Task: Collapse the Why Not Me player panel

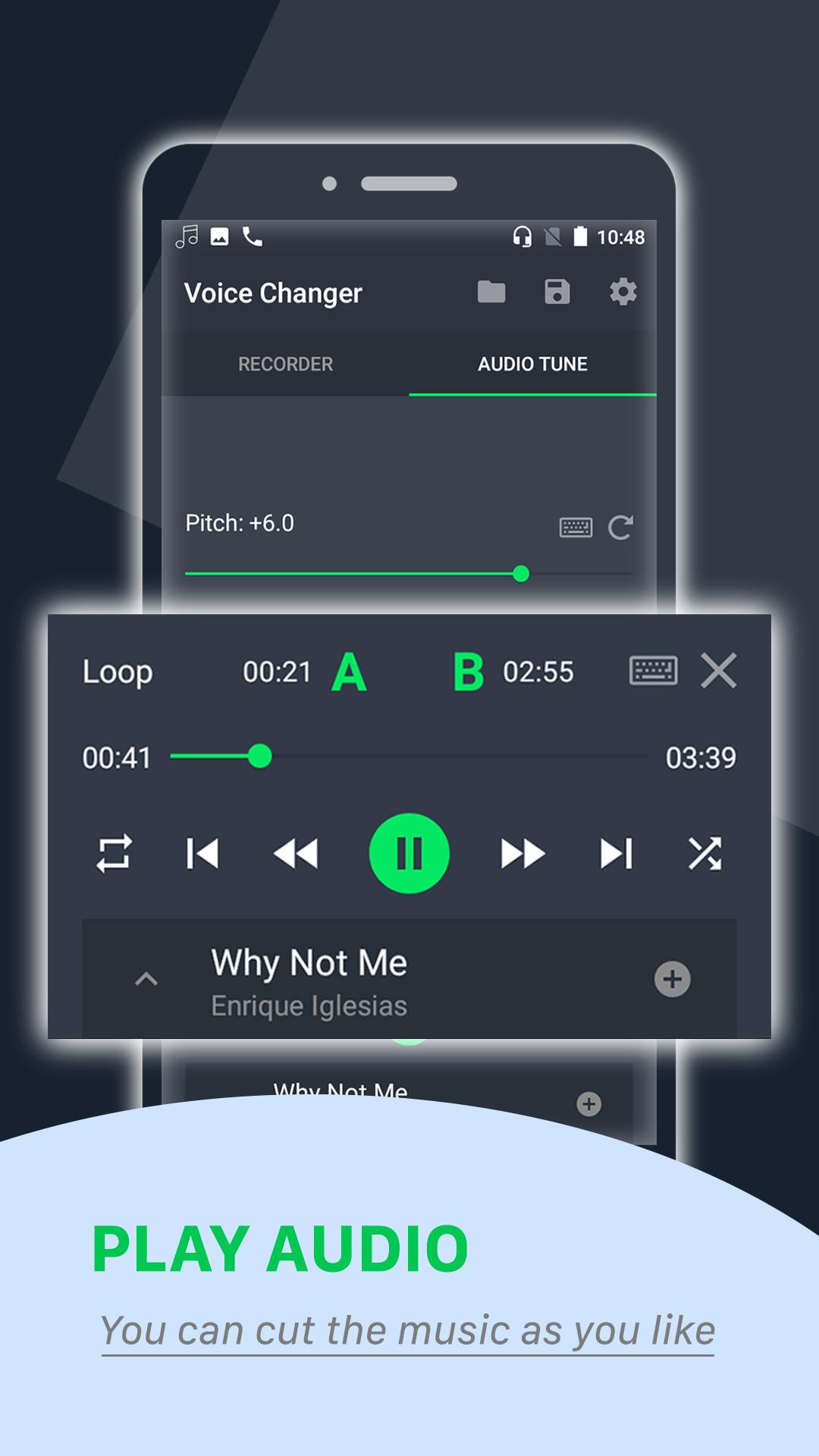Action: tap(146, 978)
